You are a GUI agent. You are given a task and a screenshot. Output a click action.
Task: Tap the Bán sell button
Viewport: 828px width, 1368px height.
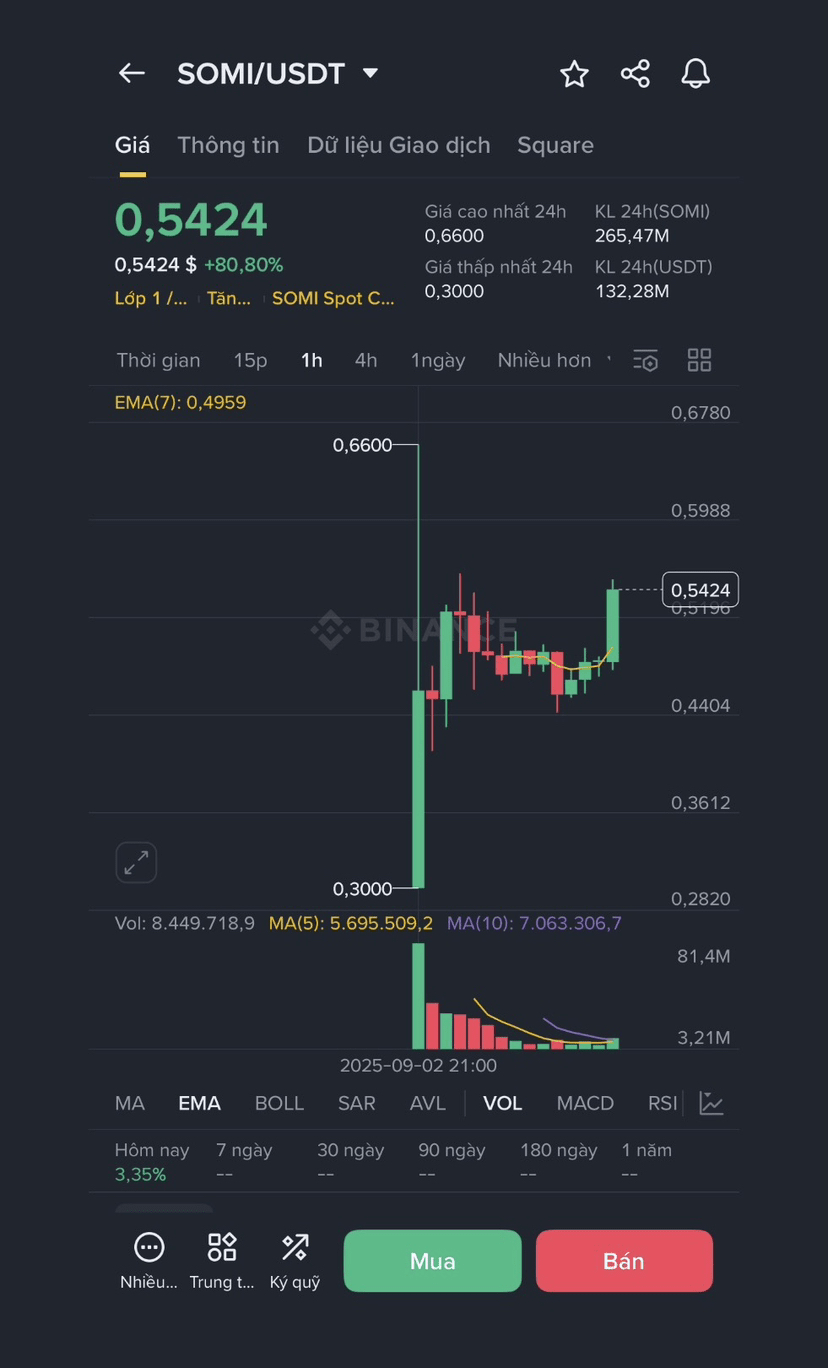624,1261
